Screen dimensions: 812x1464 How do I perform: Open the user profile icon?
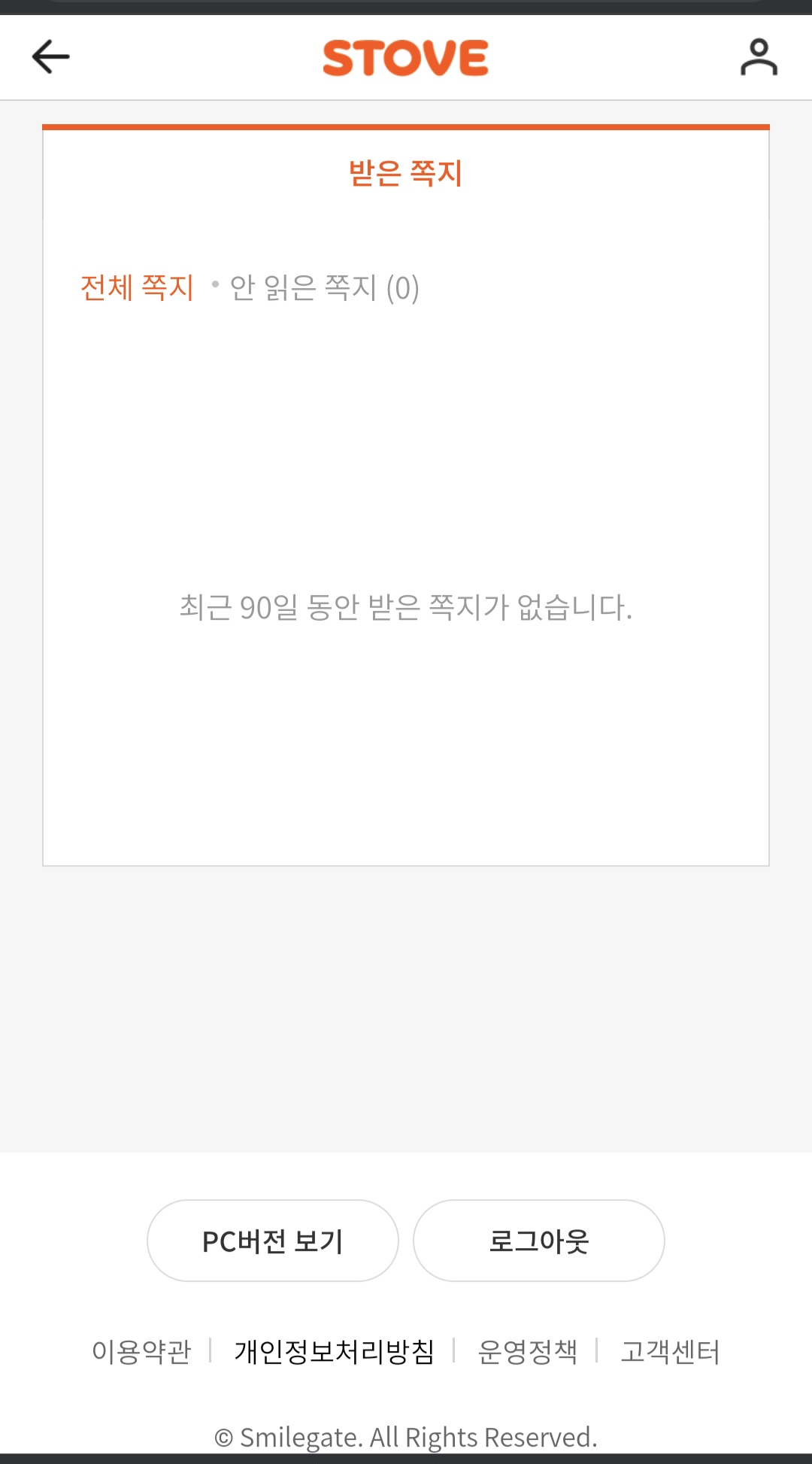tap(758, 57)
